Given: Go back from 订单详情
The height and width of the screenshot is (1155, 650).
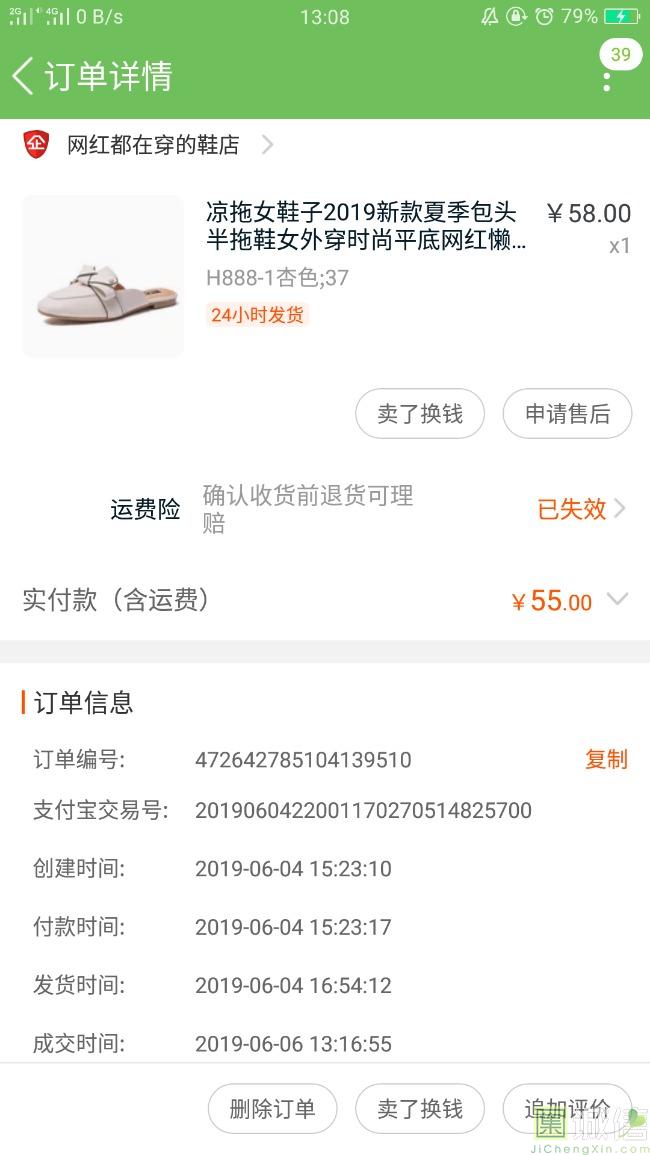Looking at the screenshot, I should 24,76.
